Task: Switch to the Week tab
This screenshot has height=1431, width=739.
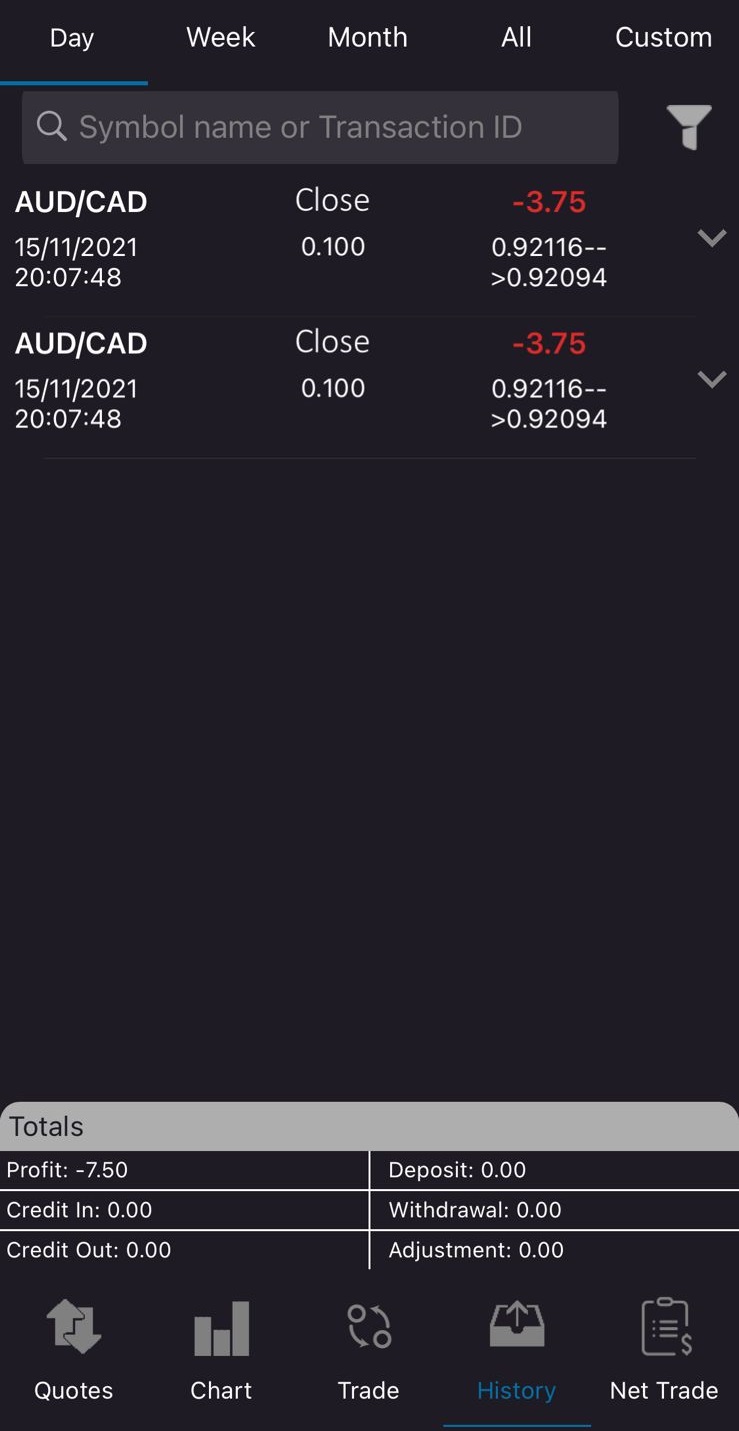Action: coord(221,38)
